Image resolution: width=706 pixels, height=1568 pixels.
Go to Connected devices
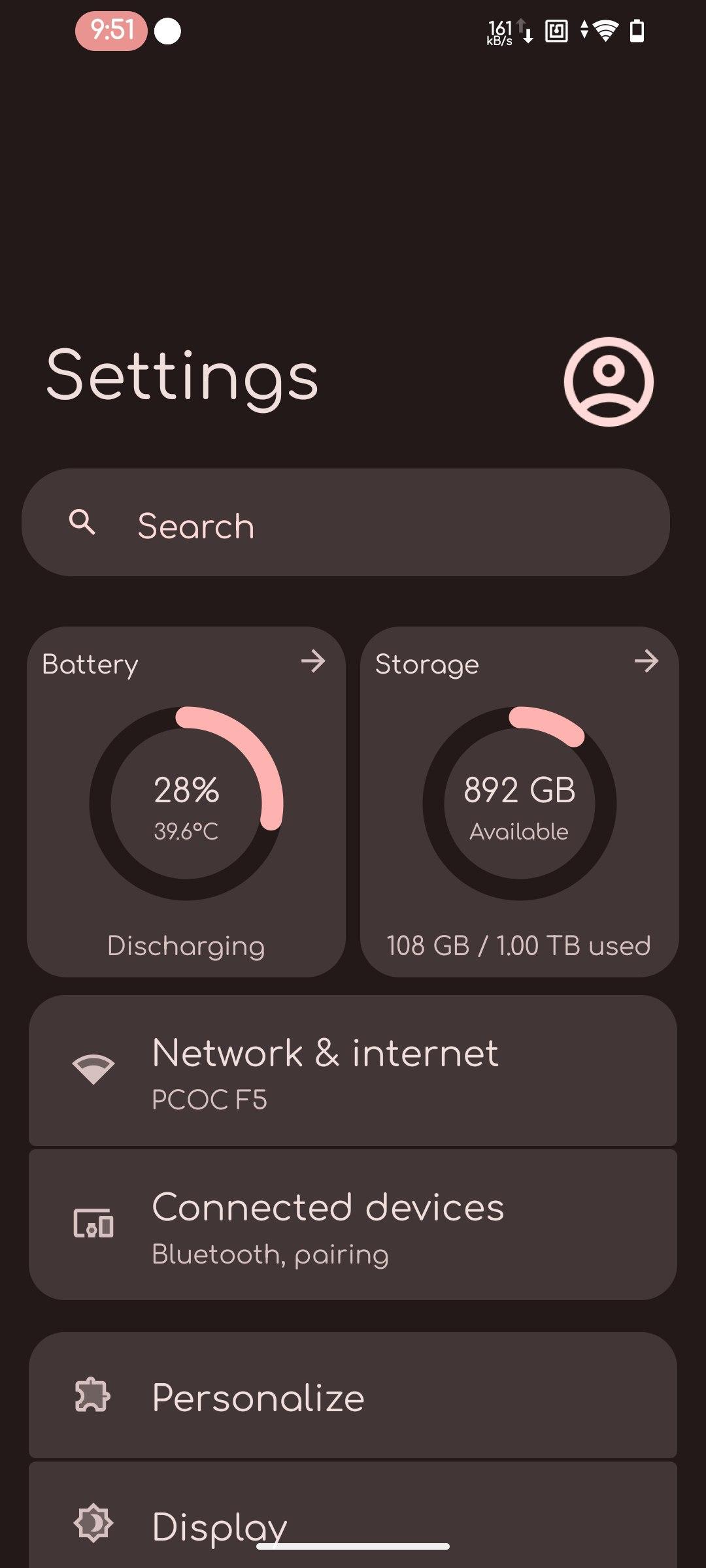(353, 1224)
